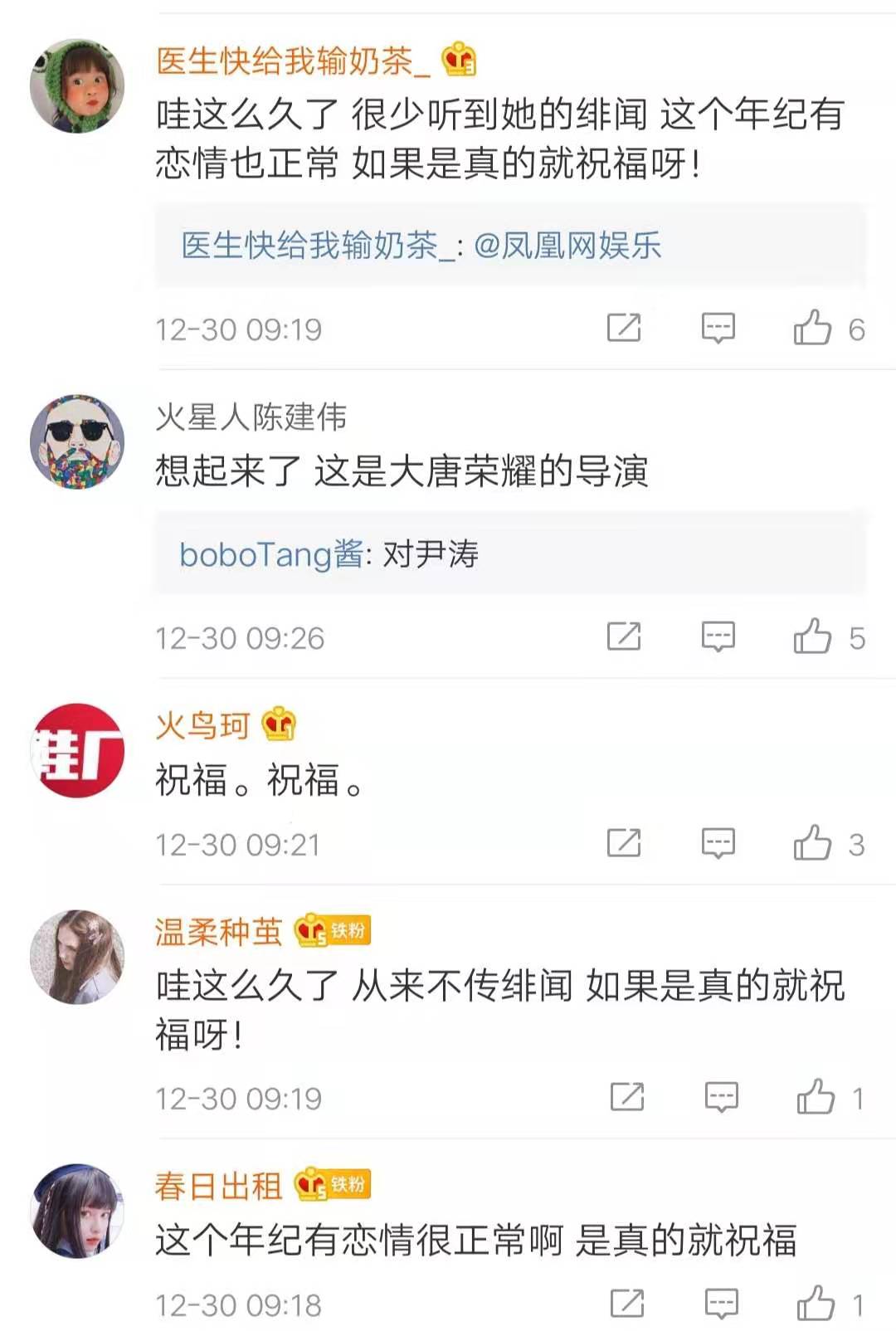This screenshot has height=1331, width=896.
Task: Like 春日出租's comment
Action: point(816,1304)
